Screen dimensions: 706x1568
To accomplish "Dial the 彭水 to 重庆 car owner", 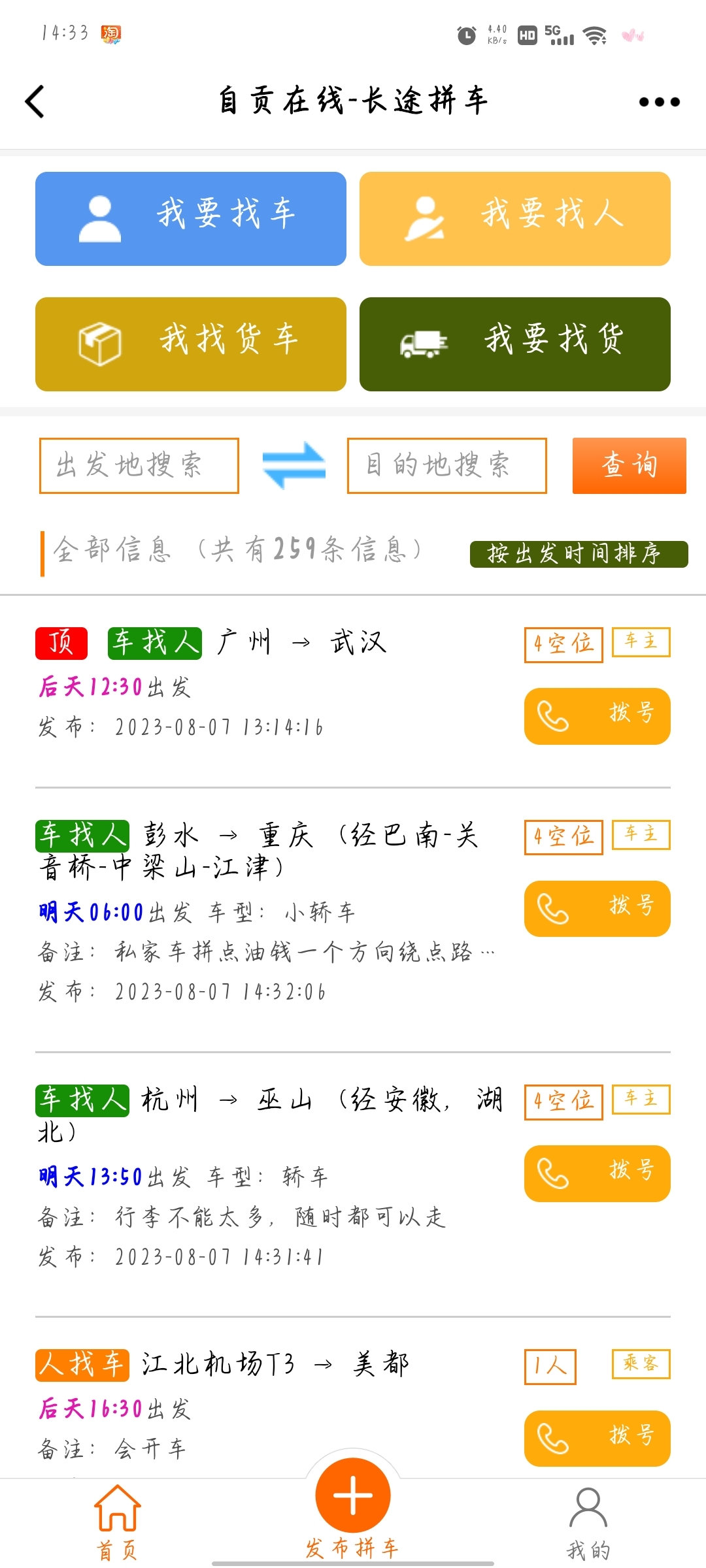I will 597,909.
